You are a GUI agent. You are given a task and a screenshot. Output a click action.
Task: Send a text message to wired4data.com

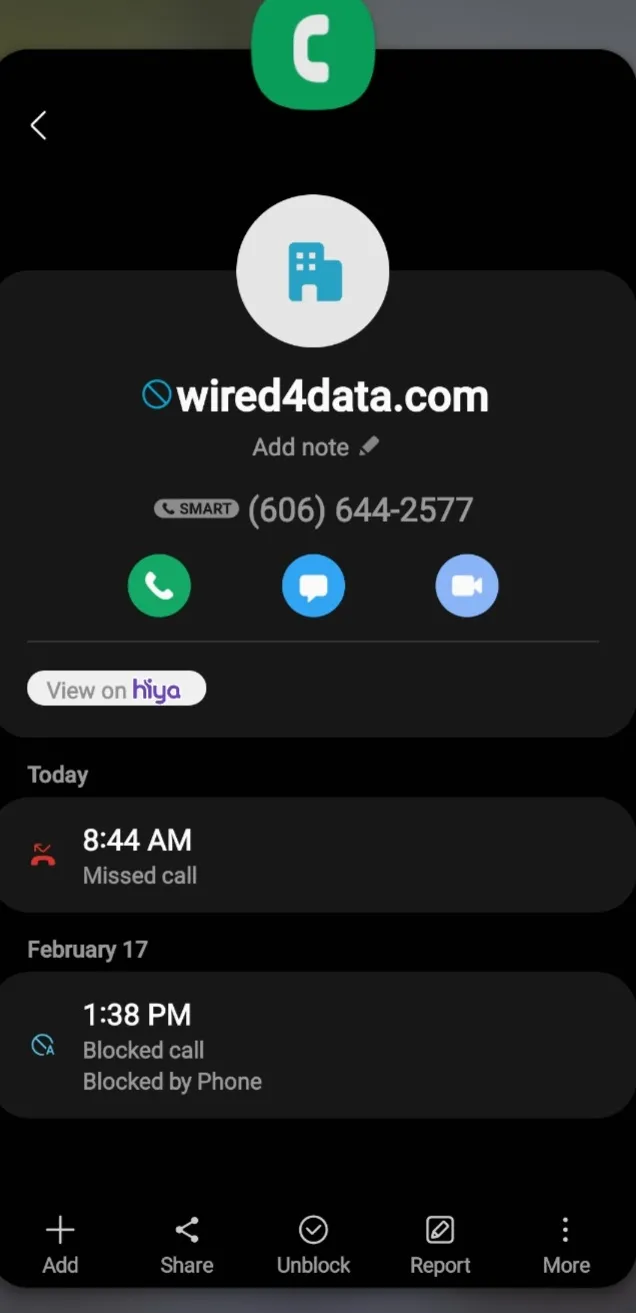pyautogui.click(x=313, y=585)
